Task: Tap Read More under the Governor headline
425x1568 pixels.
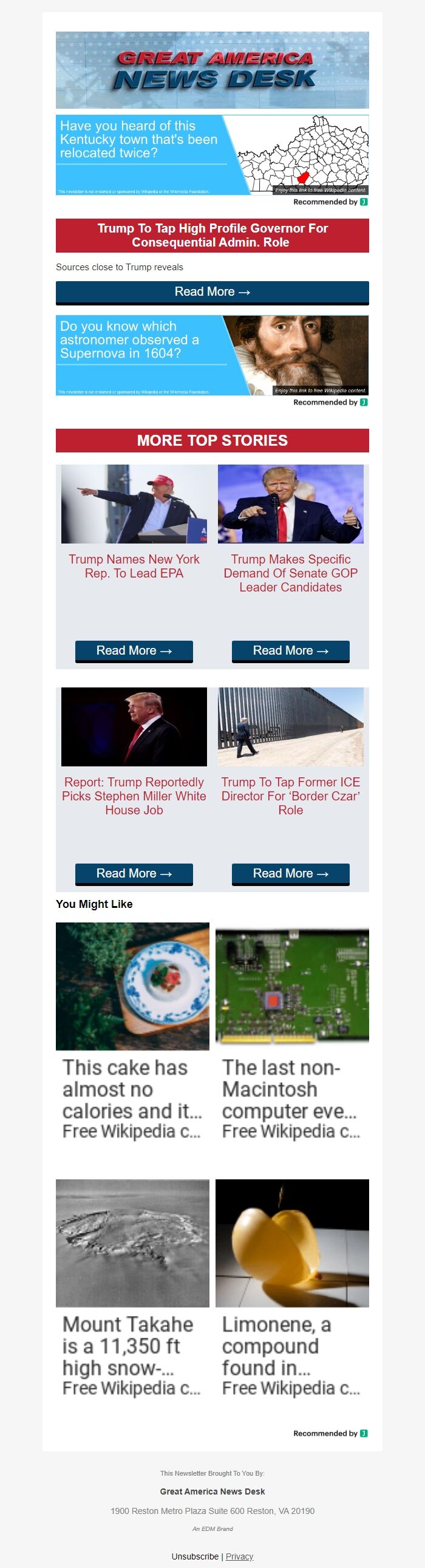Action: coord(212,292)
